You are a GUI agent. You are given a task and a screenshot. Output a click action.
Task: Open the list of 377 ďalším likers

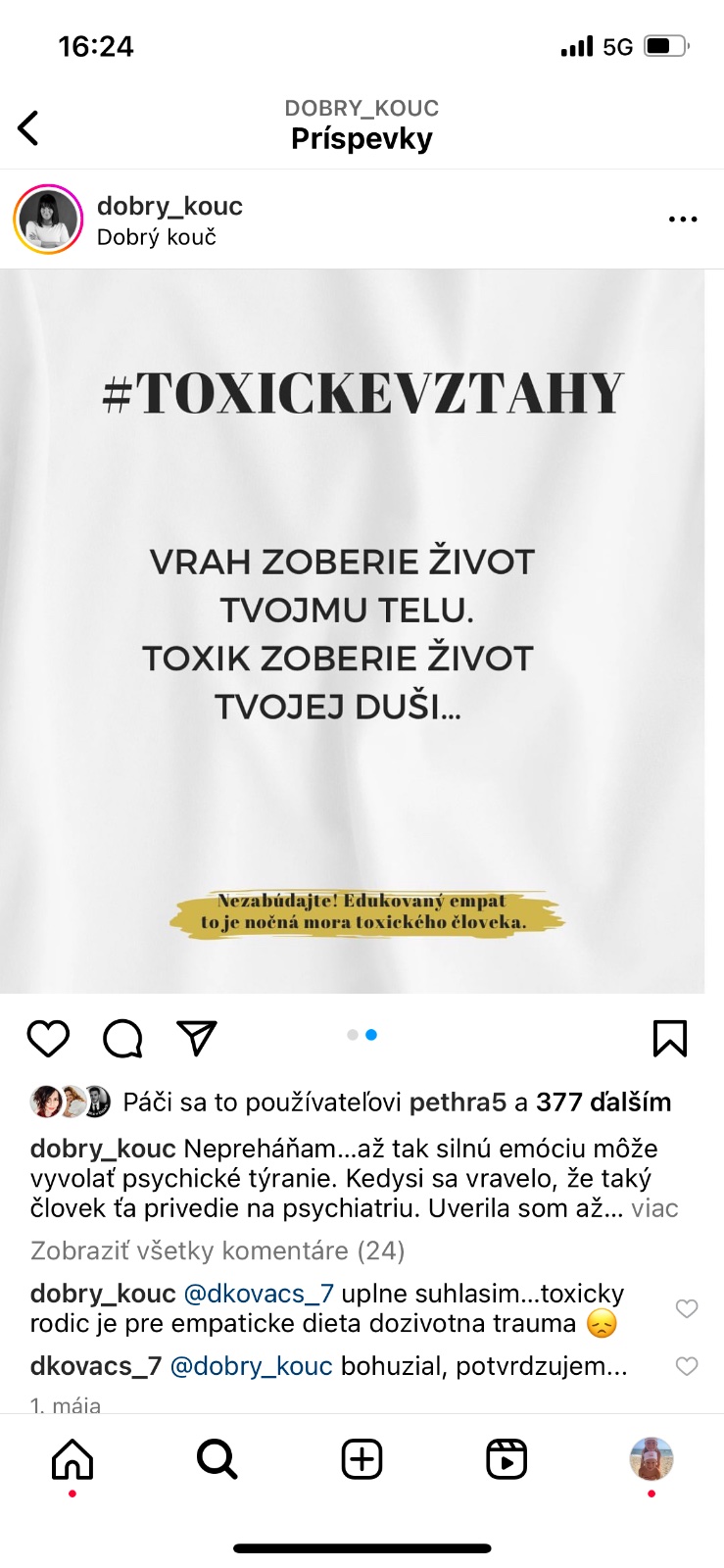[x=603, y=1102]
